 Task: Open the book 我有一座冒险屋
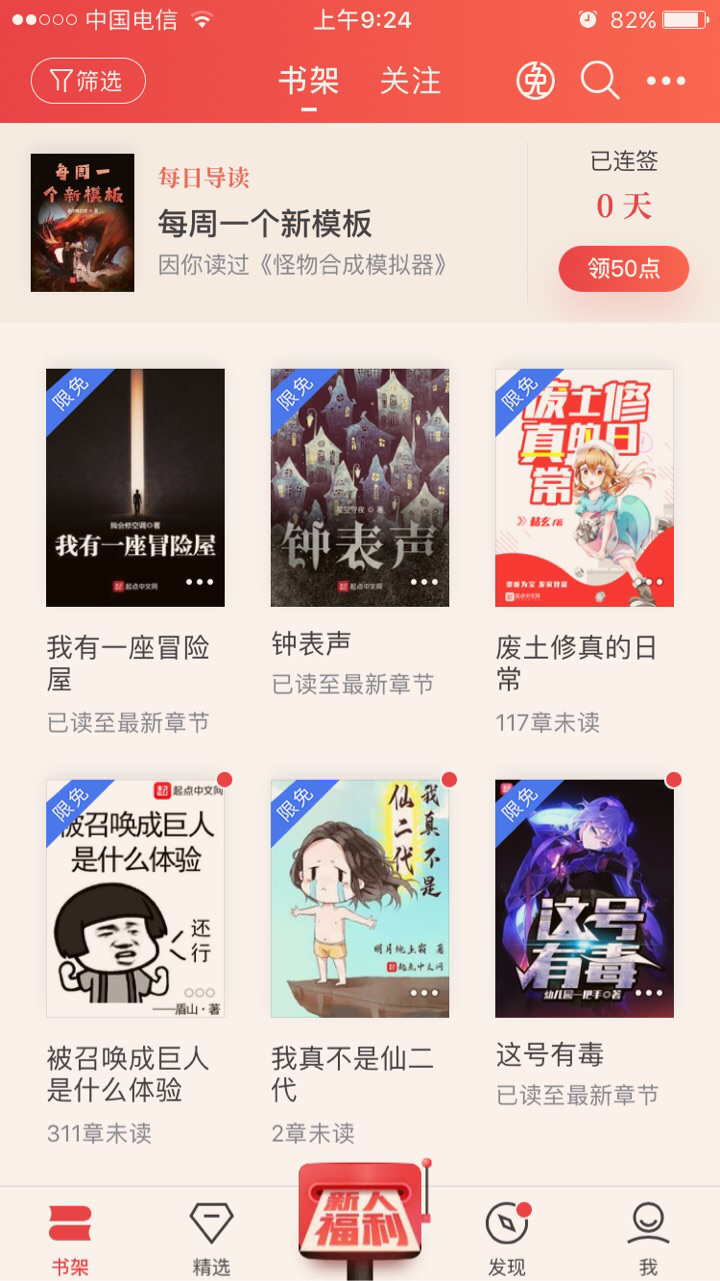point(135,487)
